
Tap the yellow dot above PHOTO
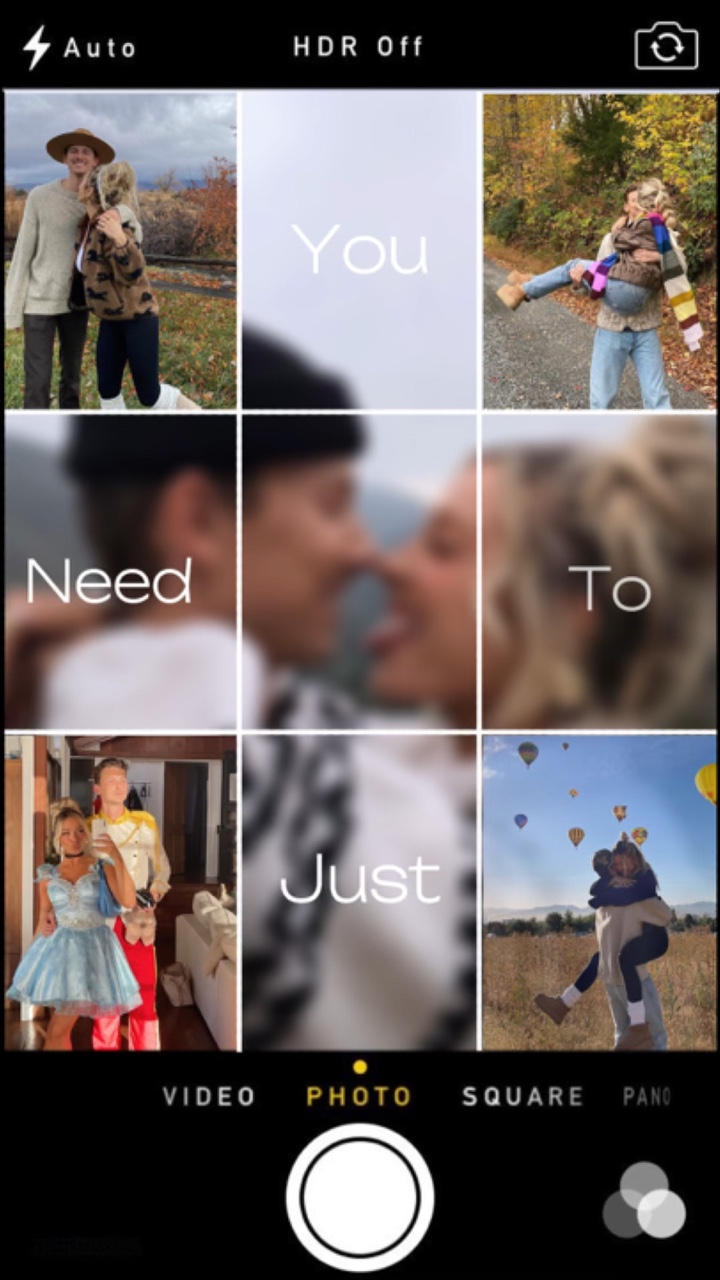tap(360, 1066)
